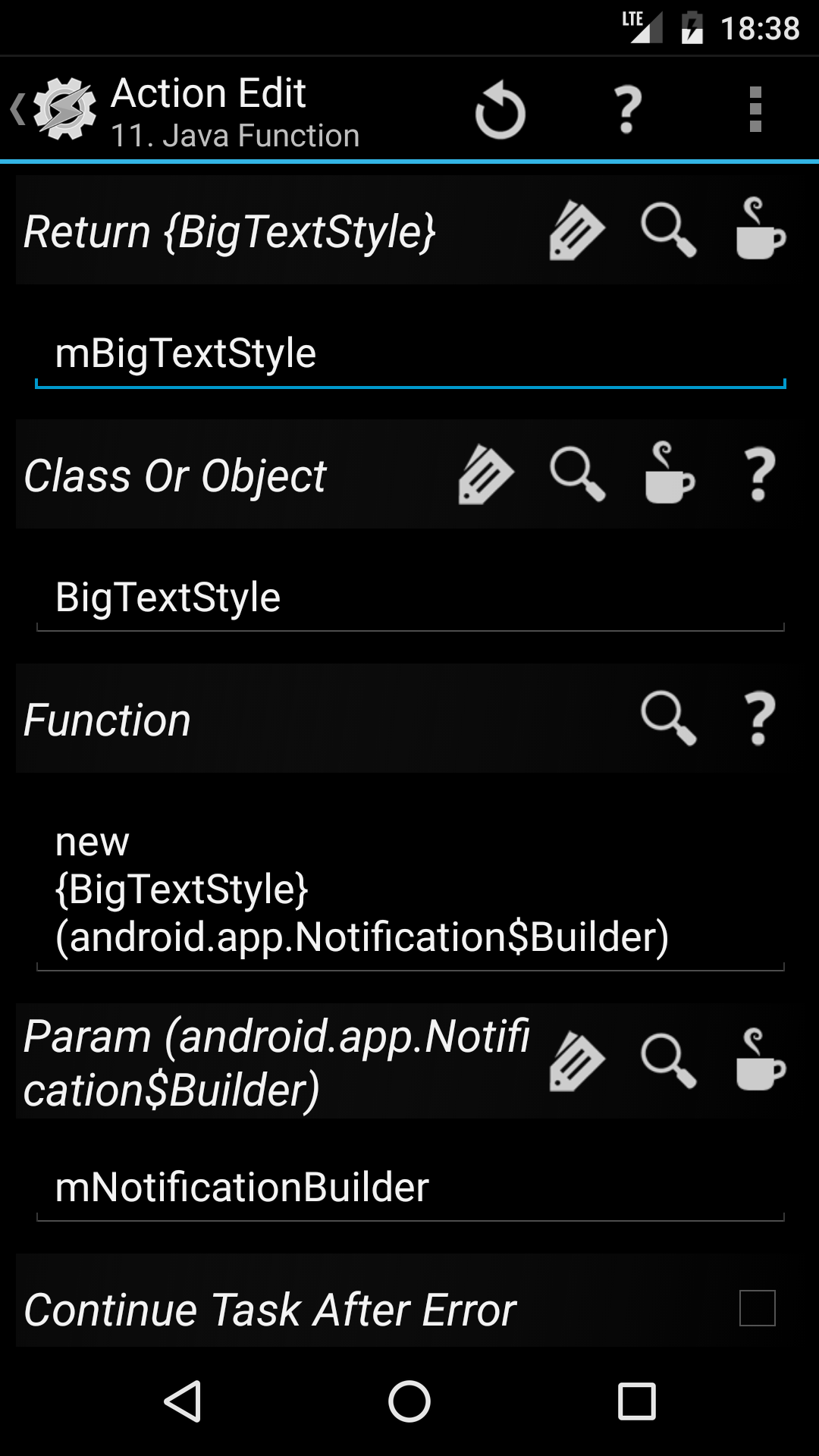This screenshot has height=1456, width=819.
Task: Tap the tag icon beside Class Or Object
Action: tap(486, 475)
